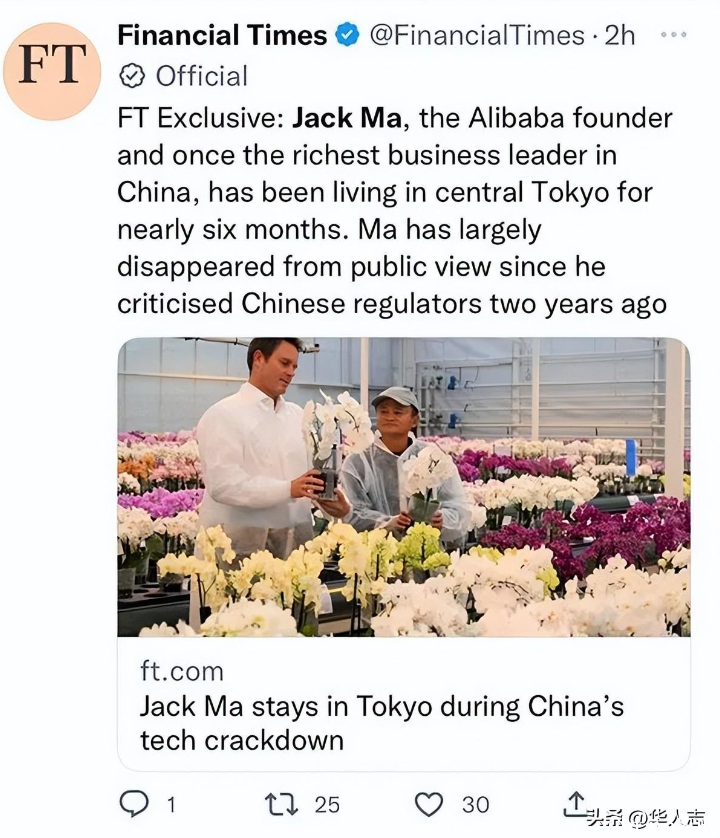Open the tweet overflow menu
The height and width of the screenshot is (838, 720).
(675, 36)
